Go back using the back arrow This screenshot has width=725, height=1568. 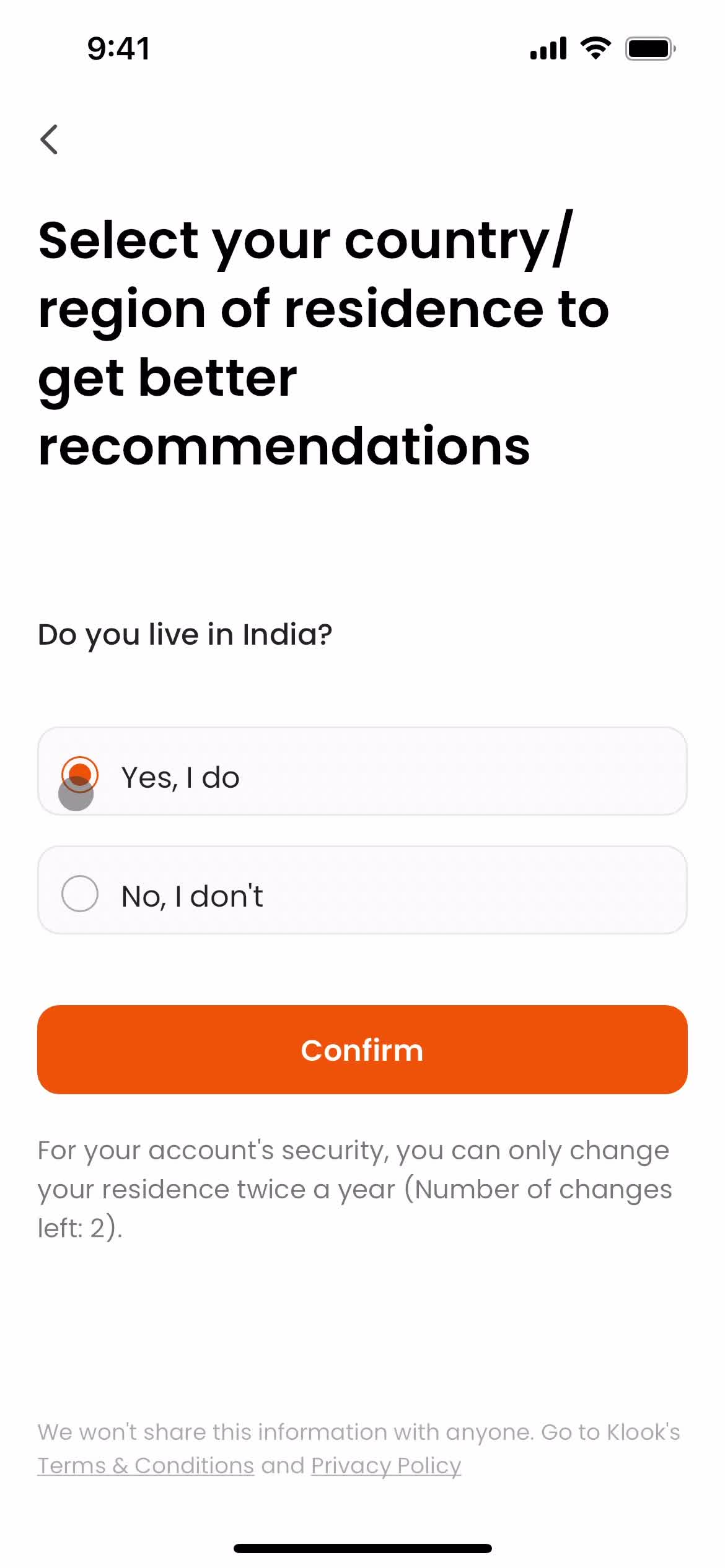pyautogui.click(x=49, y=139)
